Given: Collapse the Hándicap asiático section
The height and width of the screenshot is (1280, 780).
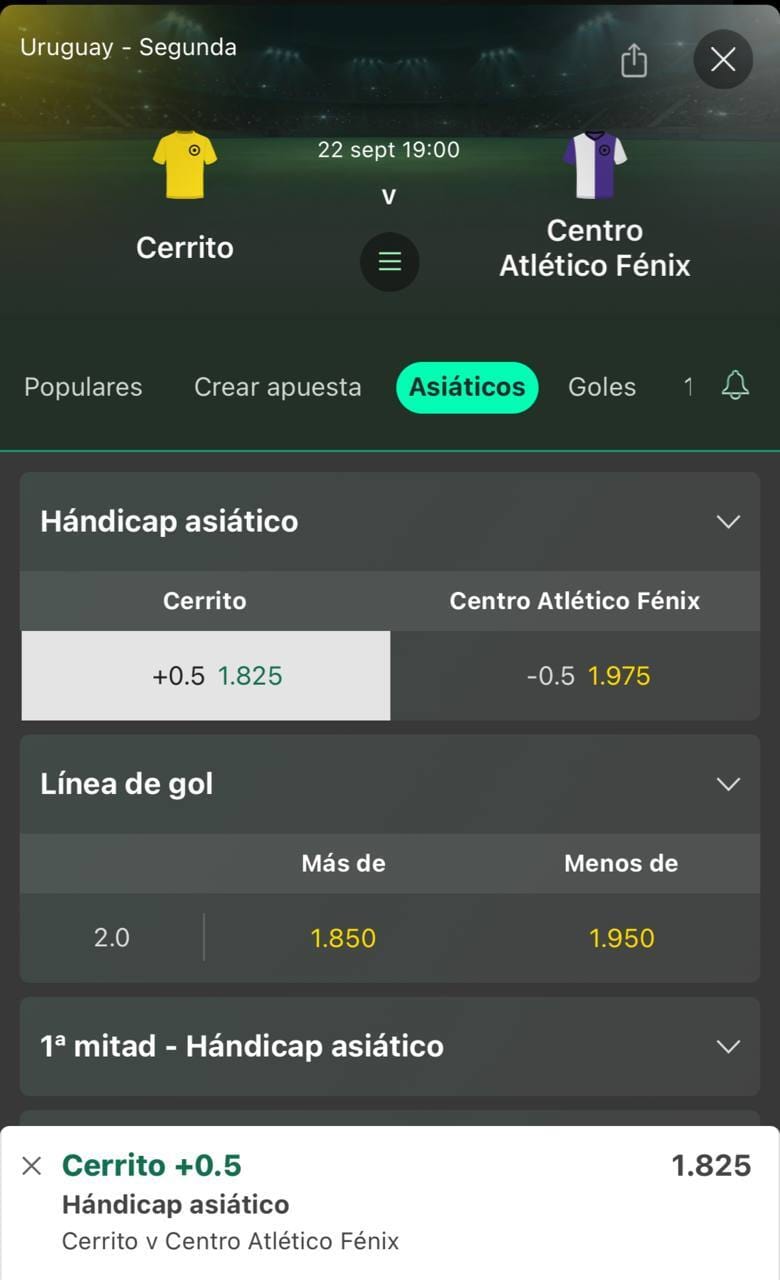Looking at the screenshot, I should [729, 522].
